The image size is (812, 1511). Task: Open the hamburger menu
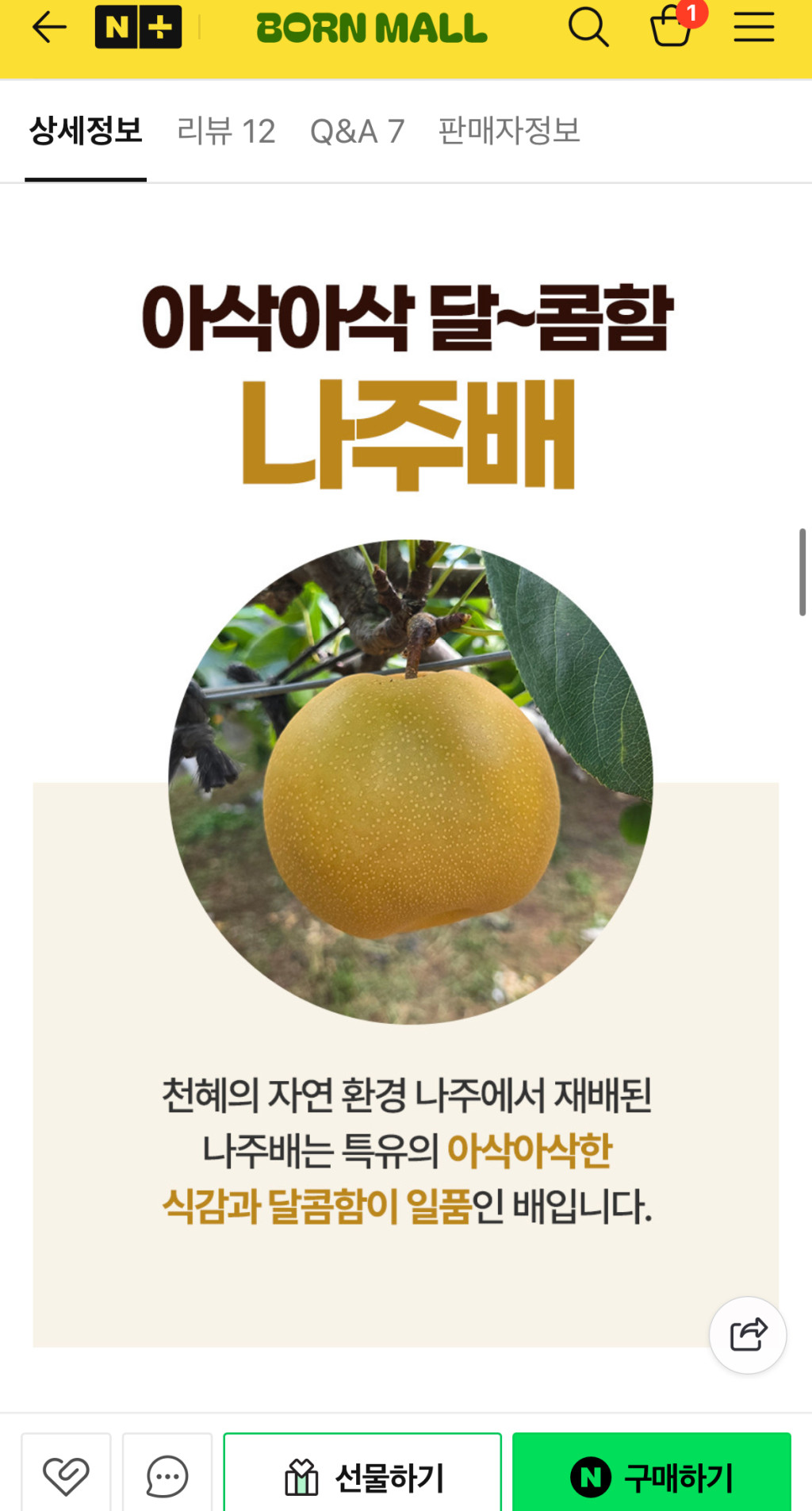click(753, 28)
